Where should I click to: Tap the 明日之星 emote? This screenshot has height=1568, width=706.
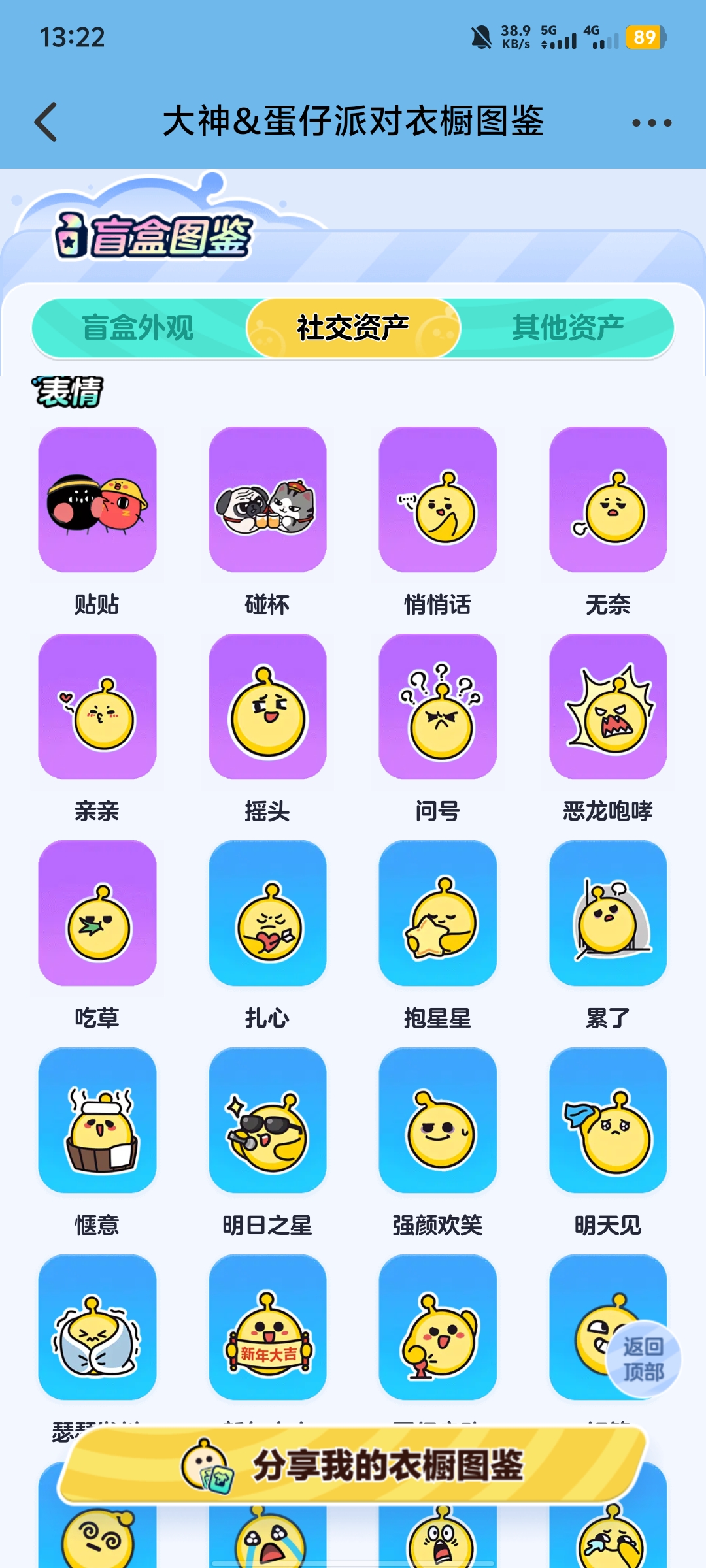(267, 1120)
